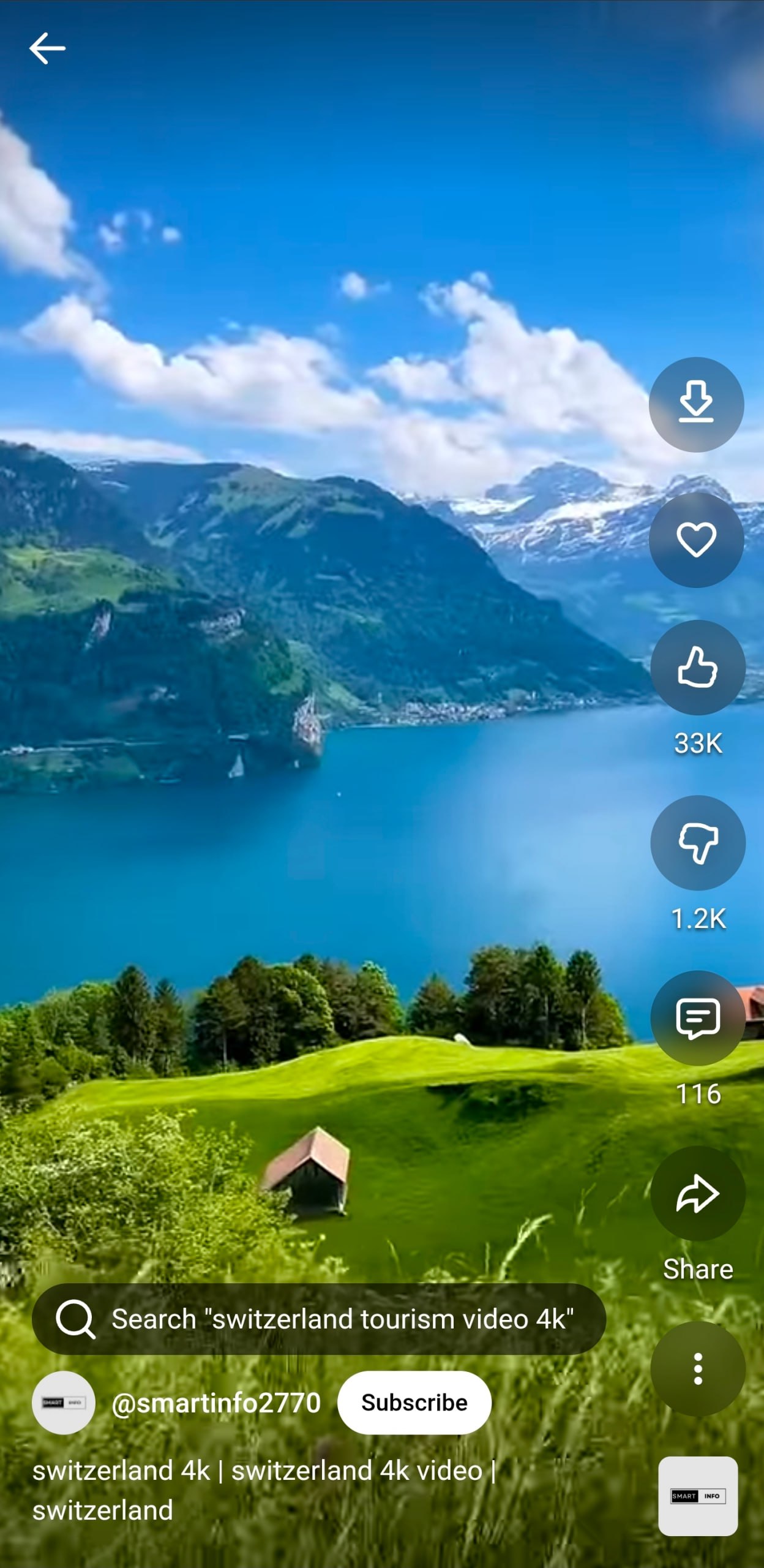Go back using the top arrow
The height and width of the screenshot is (1568, 764).
click(x=47, y=48)
